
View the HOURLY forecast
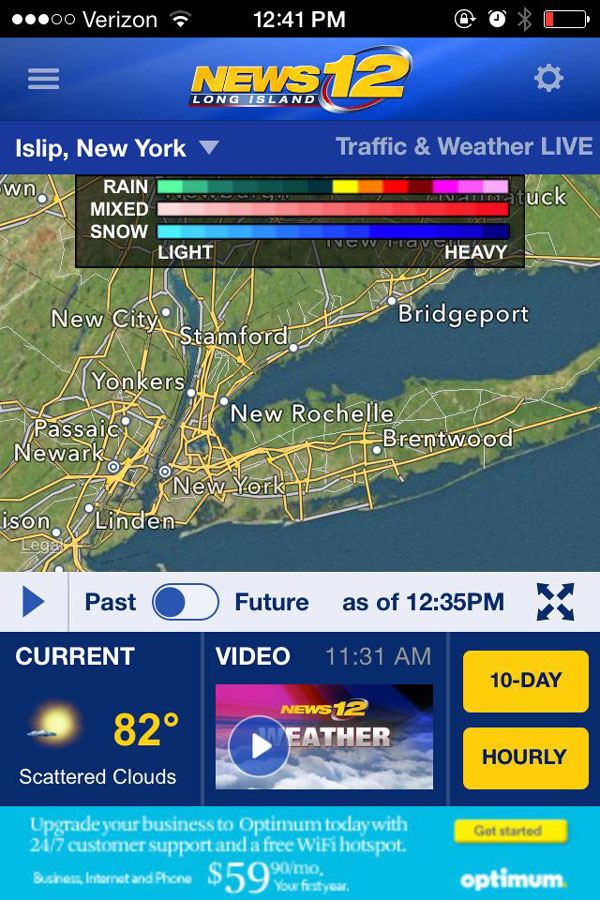pyautogui.click(x=525, y=757)
